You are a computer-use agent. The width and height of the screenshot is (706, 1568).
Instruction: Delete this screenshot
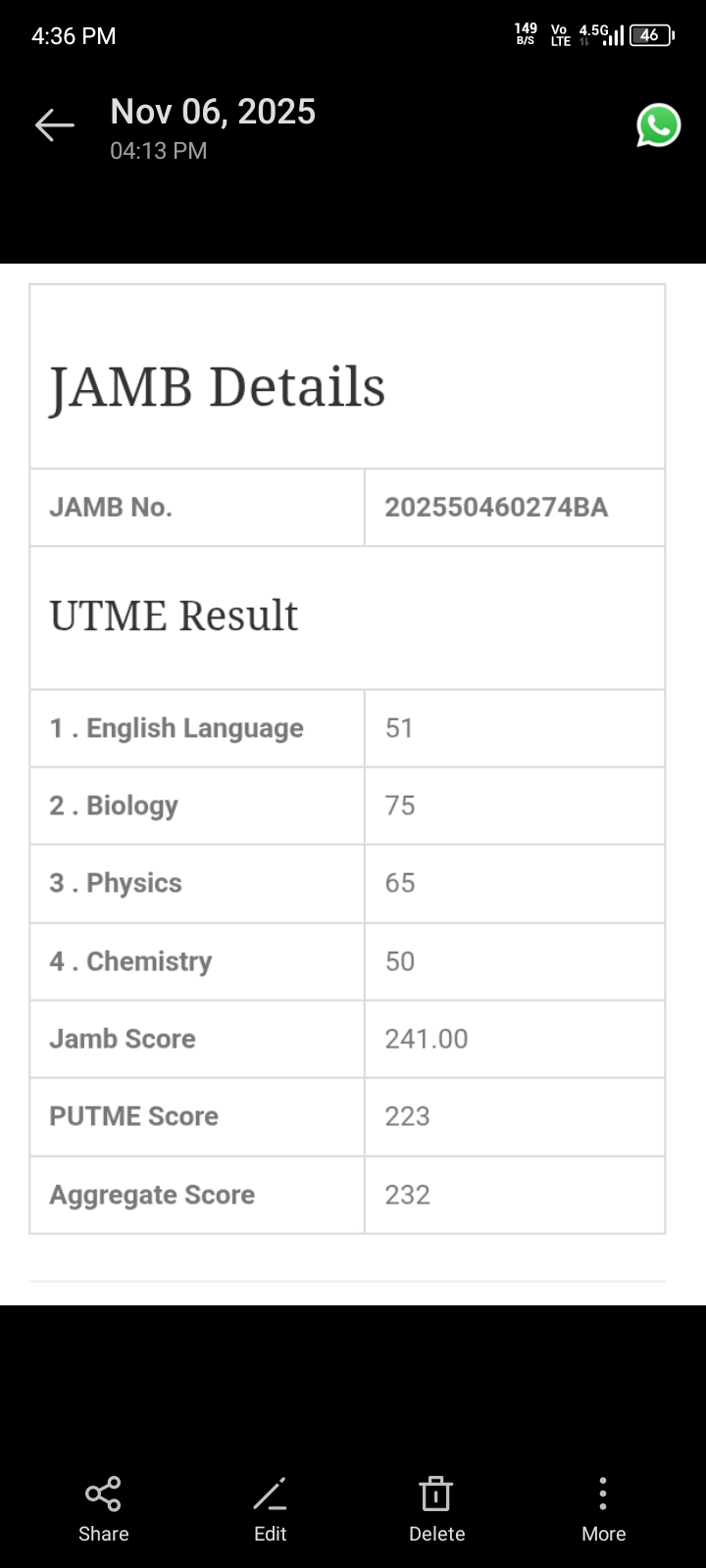coord(436,1508)
